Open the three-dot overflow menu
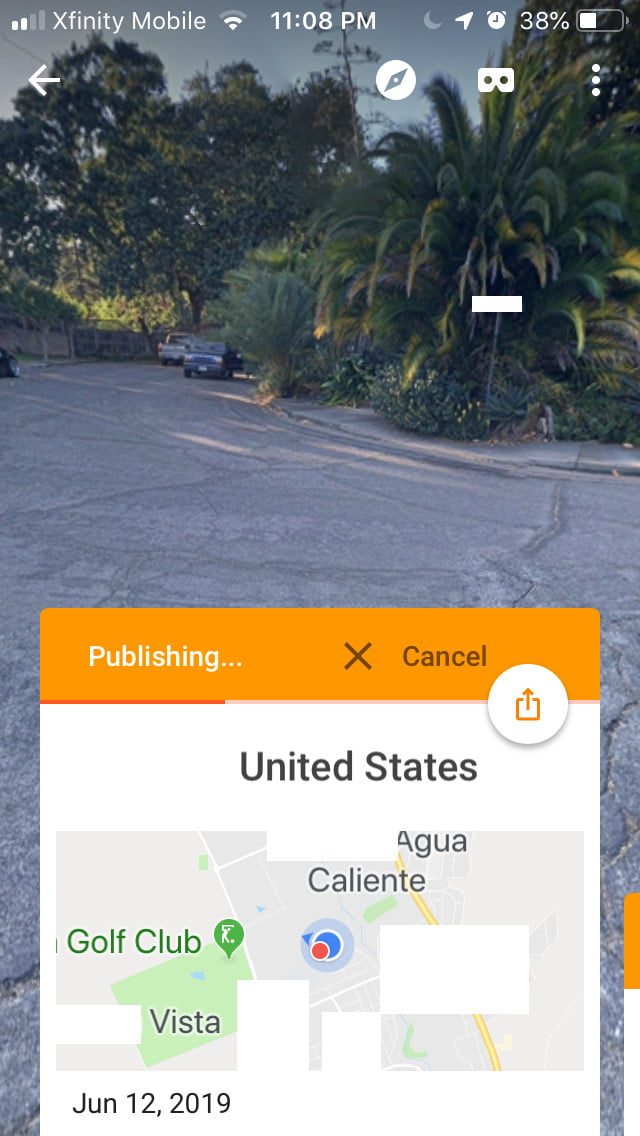 596,80
